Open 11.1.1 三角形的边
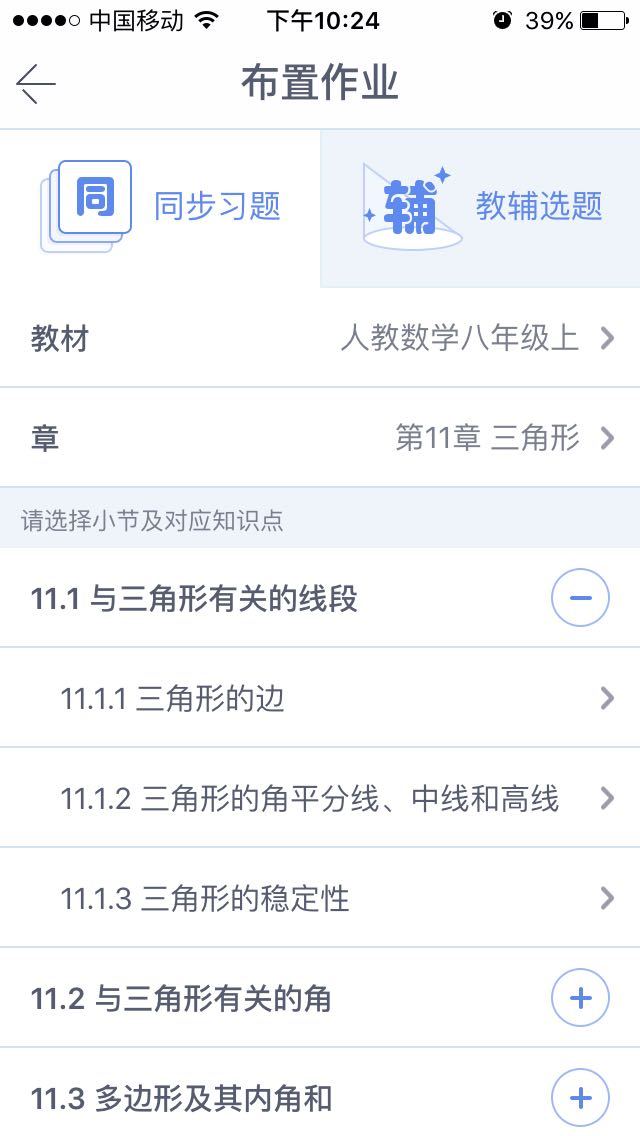This screenshot has height=1136, width=640. [320, 698]
